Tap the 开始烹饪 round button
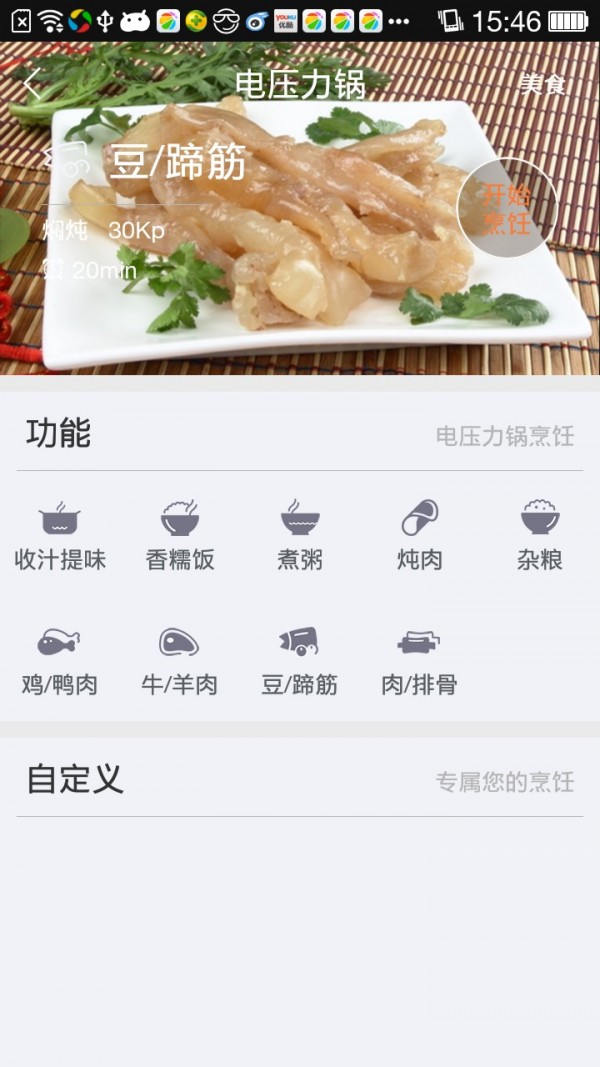The width and height of the screenshot is (600, 1067). coord(507,208)
